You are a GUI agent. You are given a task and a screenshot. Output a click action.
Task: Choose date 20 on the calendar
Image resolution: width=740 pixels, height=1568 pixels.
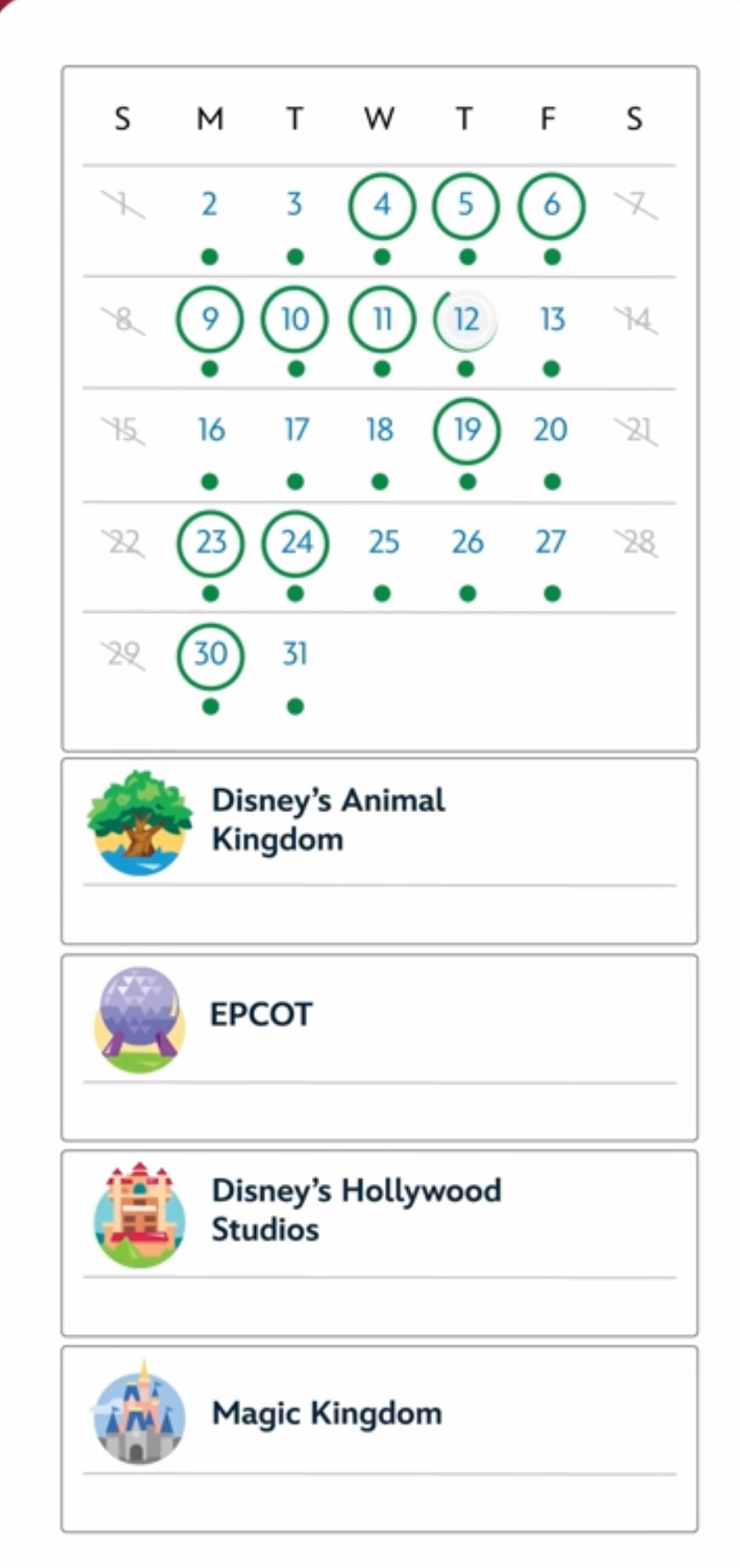551,431
